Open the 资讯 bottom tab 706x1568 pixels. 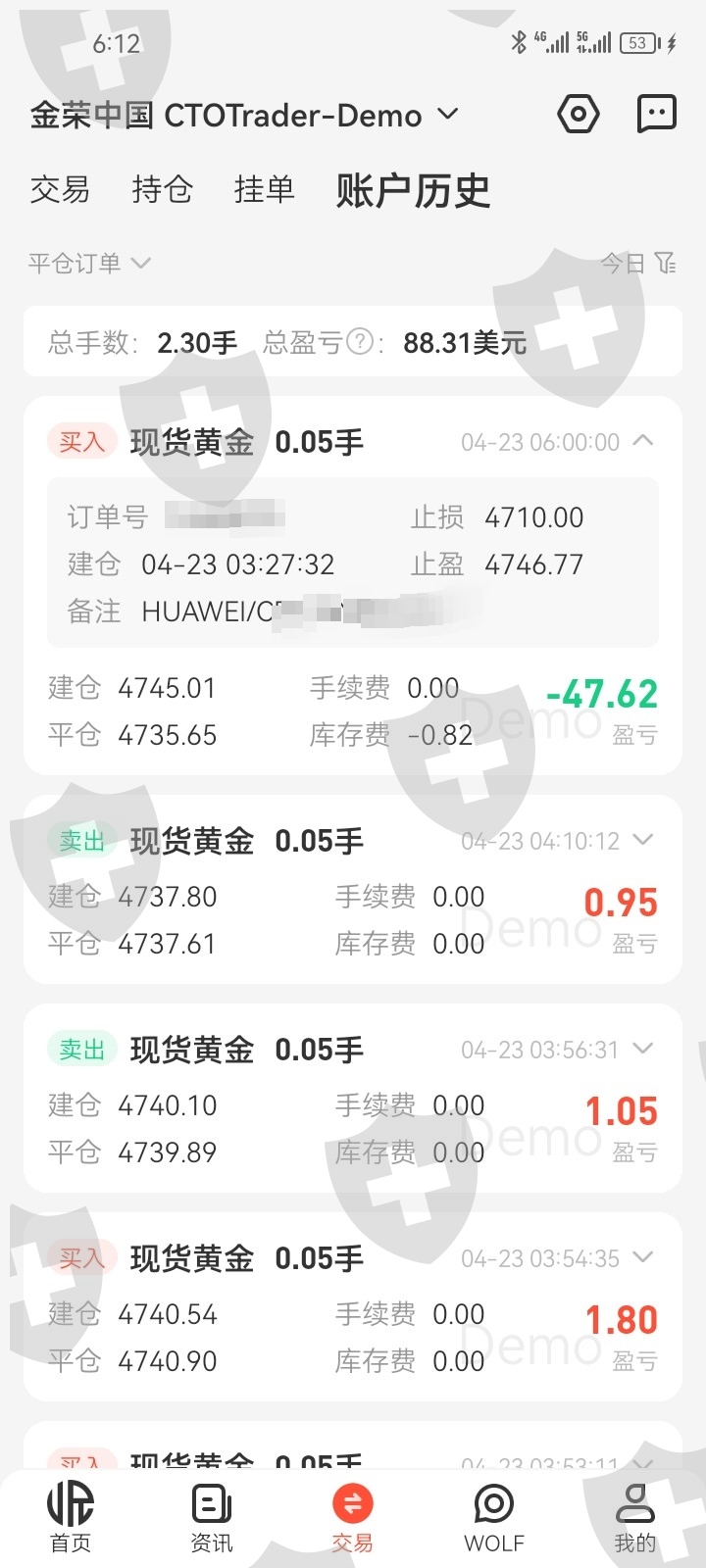tap(212, 1517)
